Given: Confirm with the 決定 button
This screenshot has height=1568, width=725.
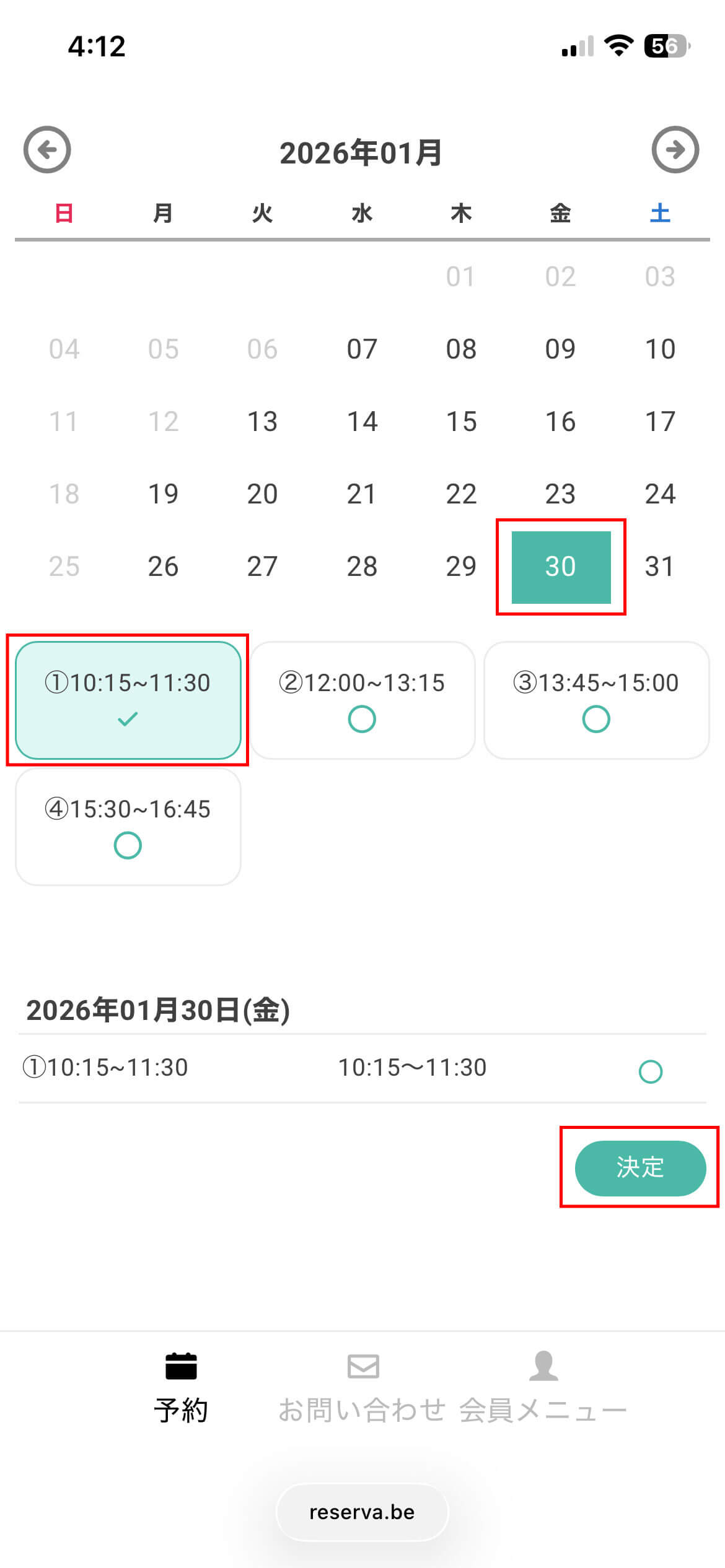Looking at the screenshot, I should point(640,1168).
